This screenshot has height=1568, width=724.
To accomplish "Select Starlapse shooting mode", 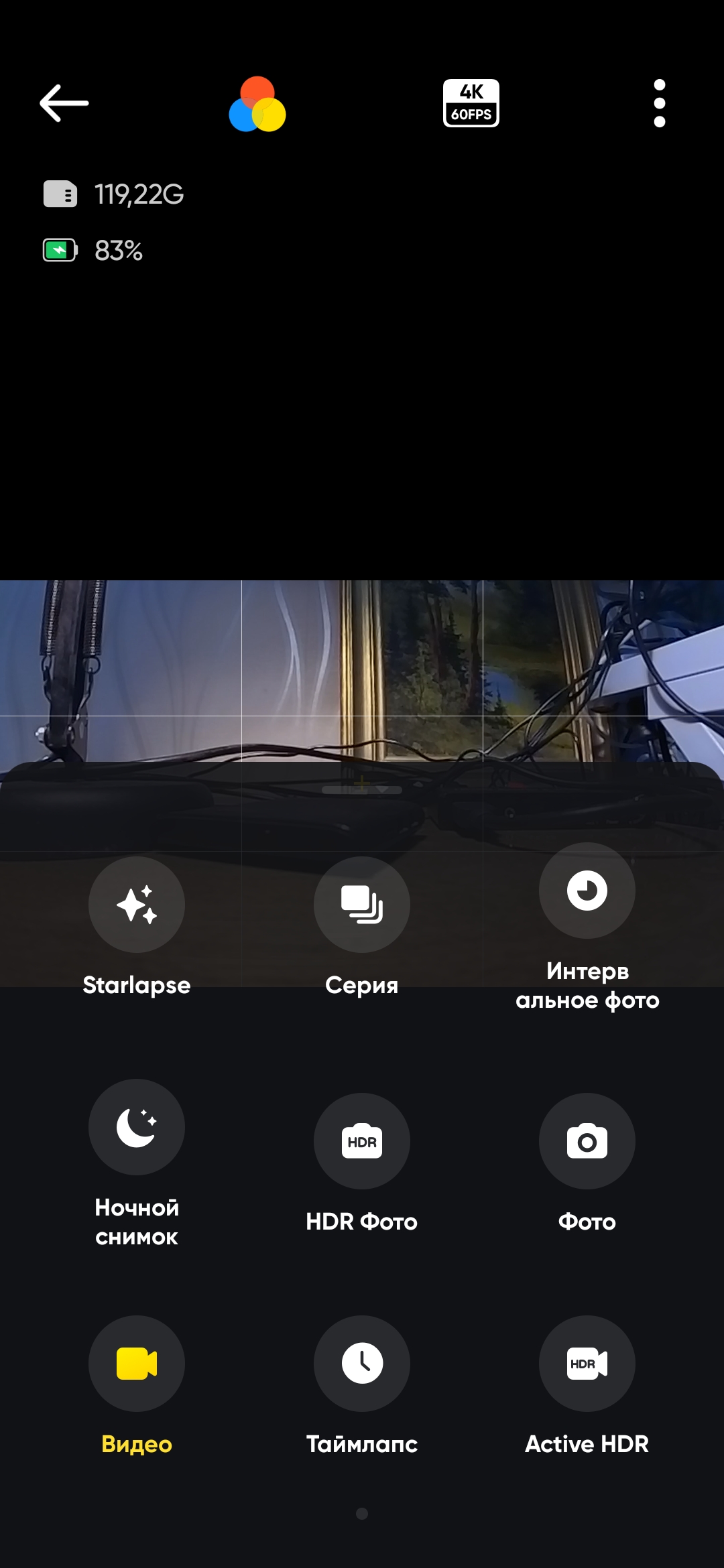I will click(137, 905).
